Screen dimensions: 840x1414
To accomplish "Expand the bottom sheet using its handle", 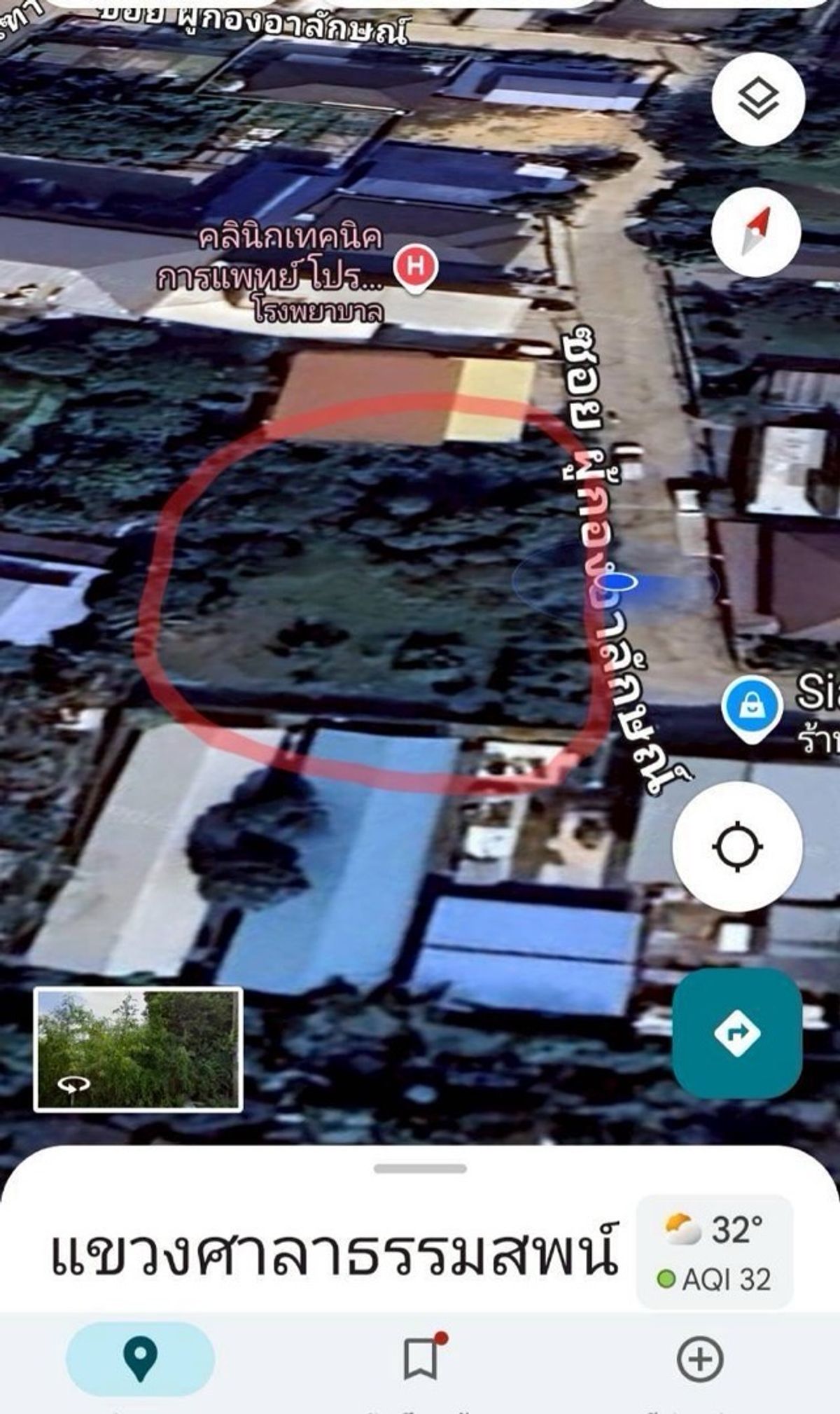I will [420, 1168].
